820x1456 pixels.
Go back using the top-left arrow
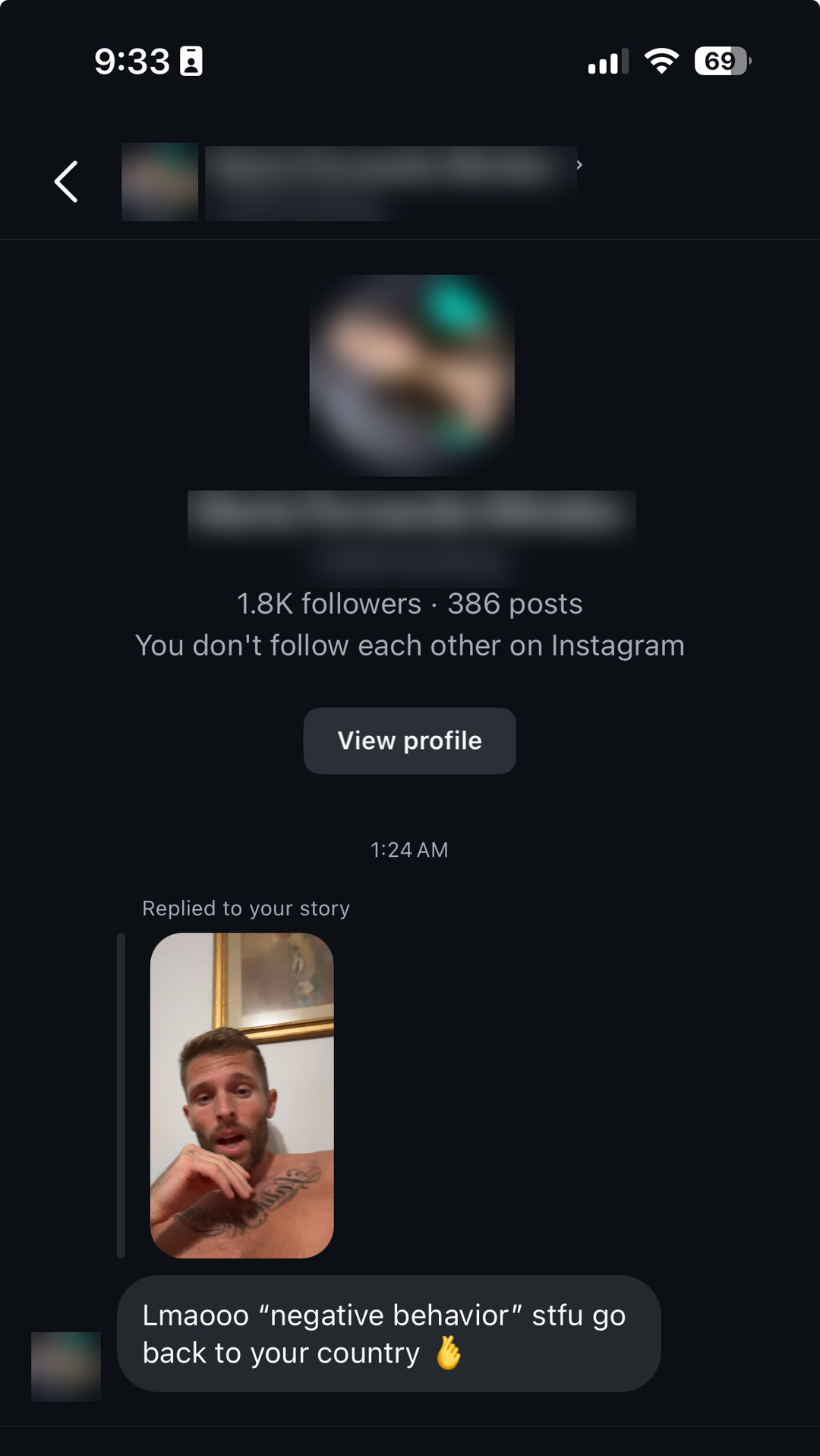[66, 182]
